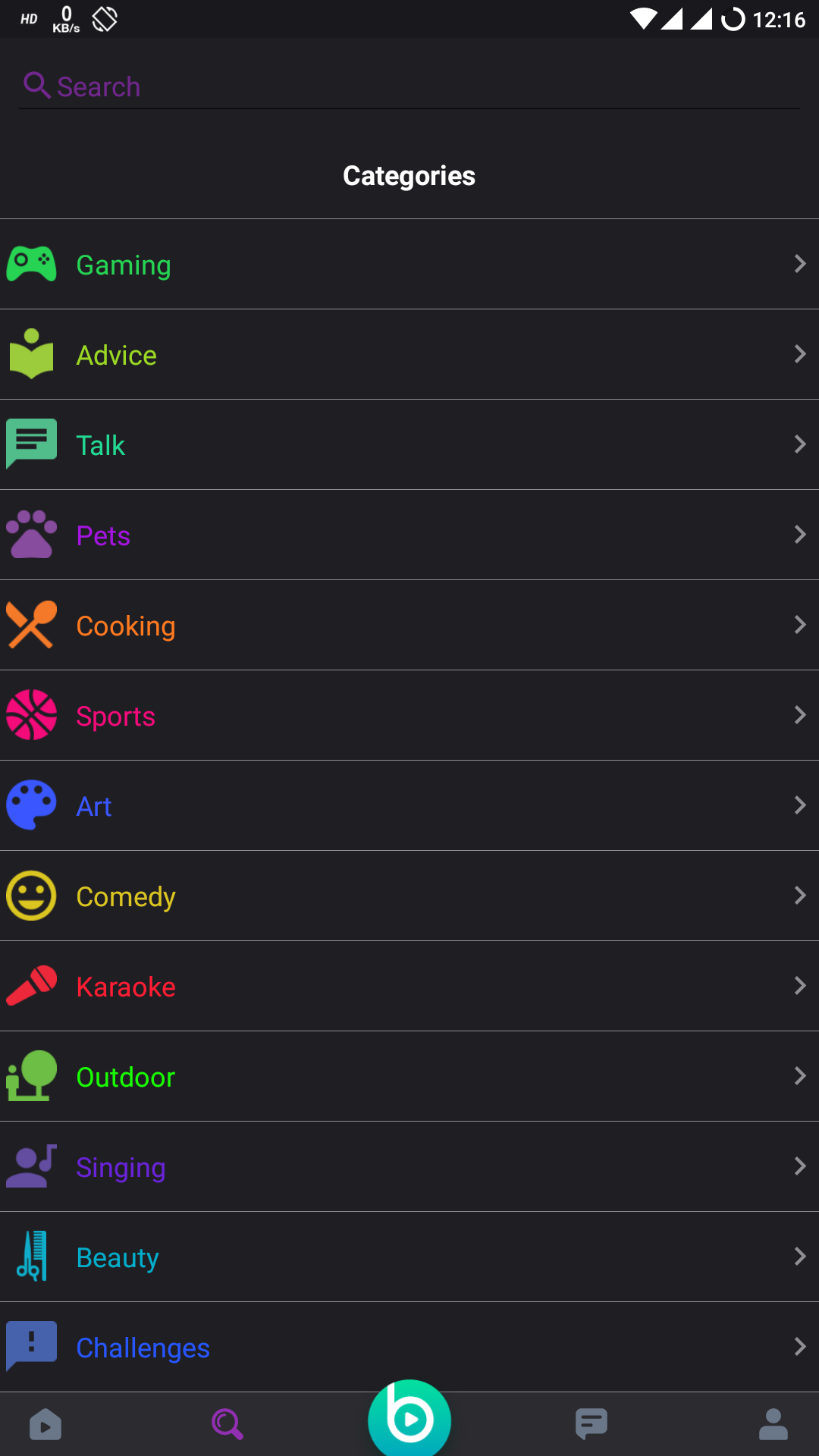The height and width of the screenshot is (1456, 819).
Task: Go to the profile tab
Action: coord(773,1424)
